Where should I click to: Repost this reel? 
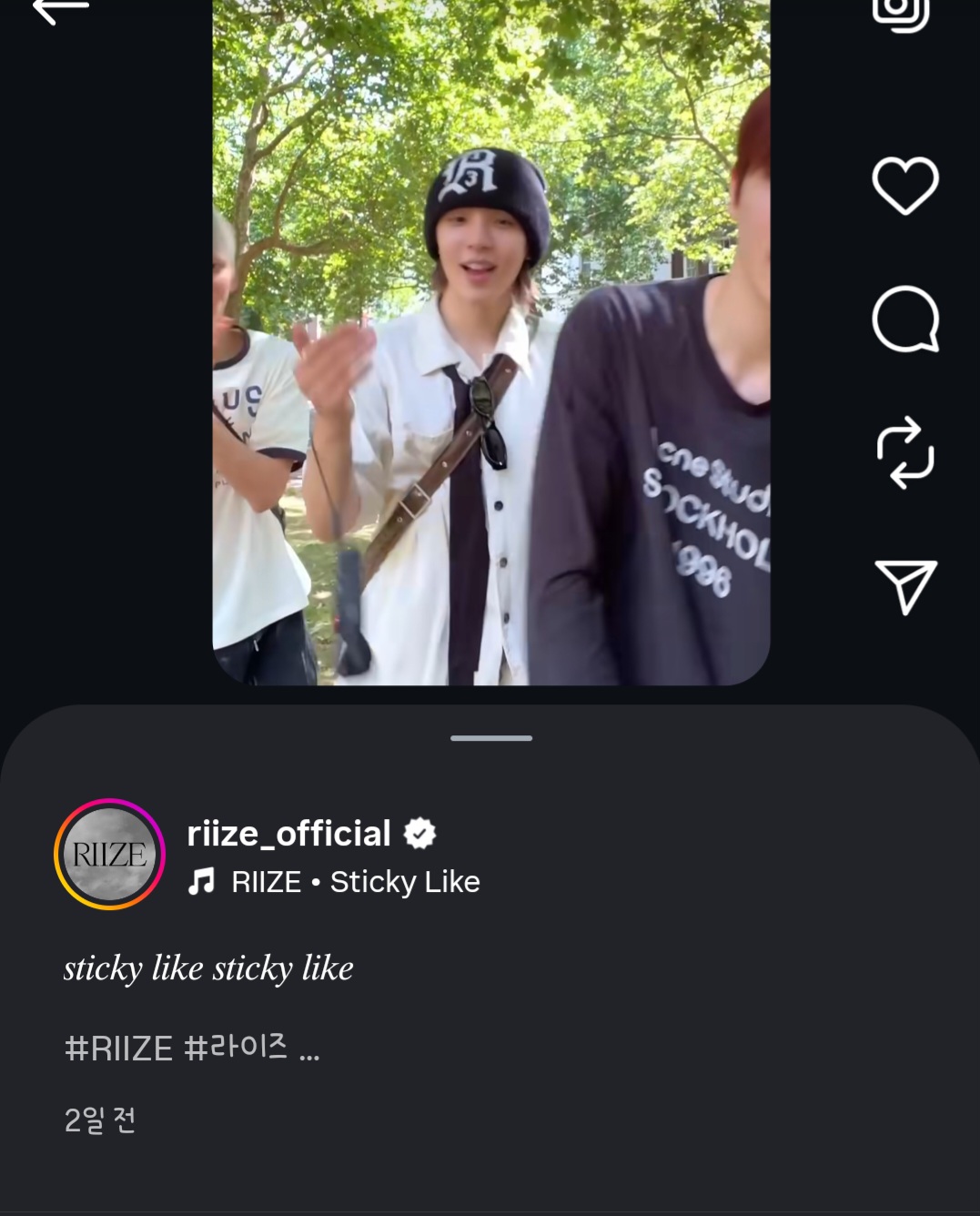[904, 452]
